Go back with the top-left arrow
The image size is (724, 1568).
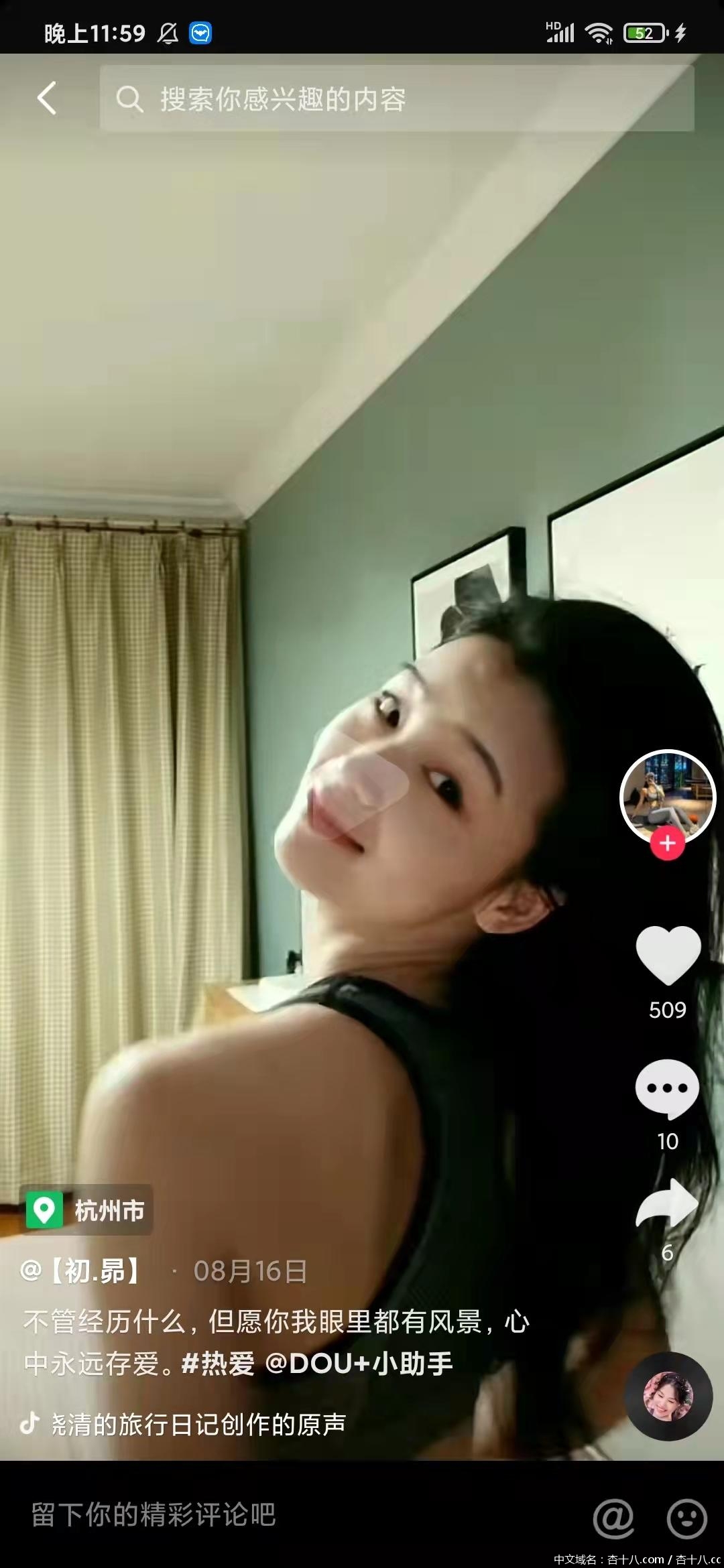pos(47,99)
